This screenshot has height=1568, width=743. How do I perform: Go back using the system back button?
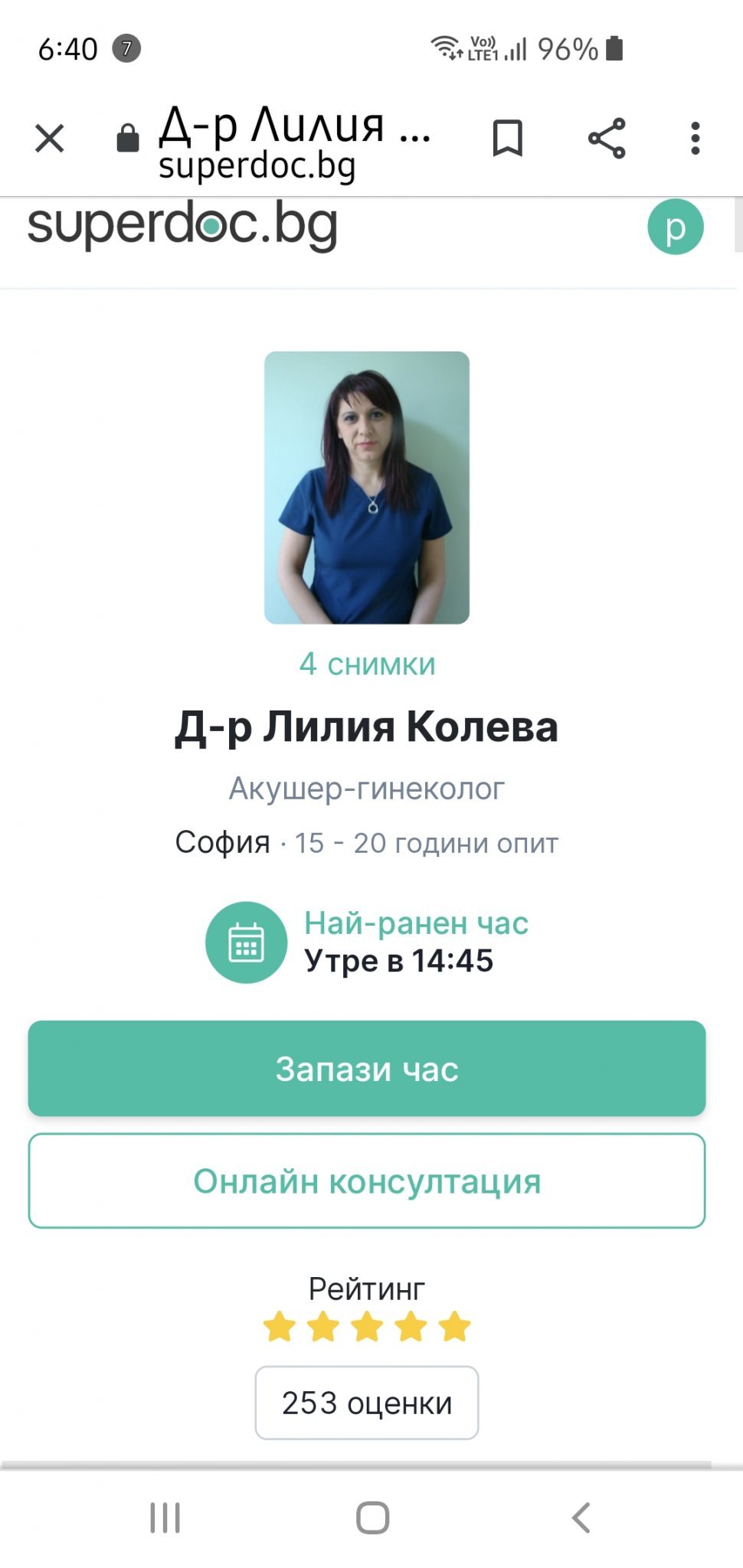pyautogui.click(x=581, y=1517)
